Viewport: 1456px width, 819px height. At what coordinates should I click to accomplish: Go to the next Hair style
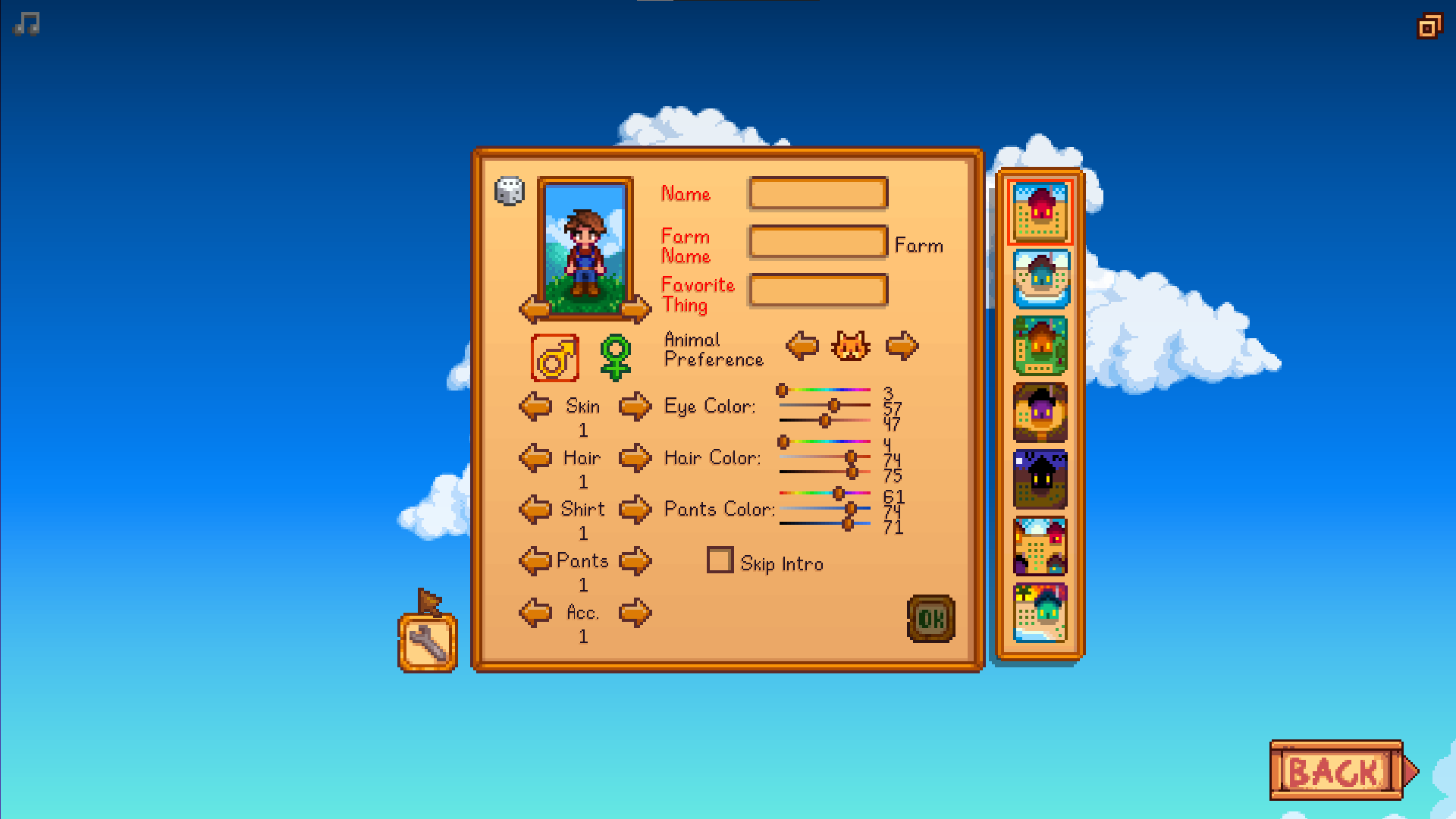(x=635, y=458)
